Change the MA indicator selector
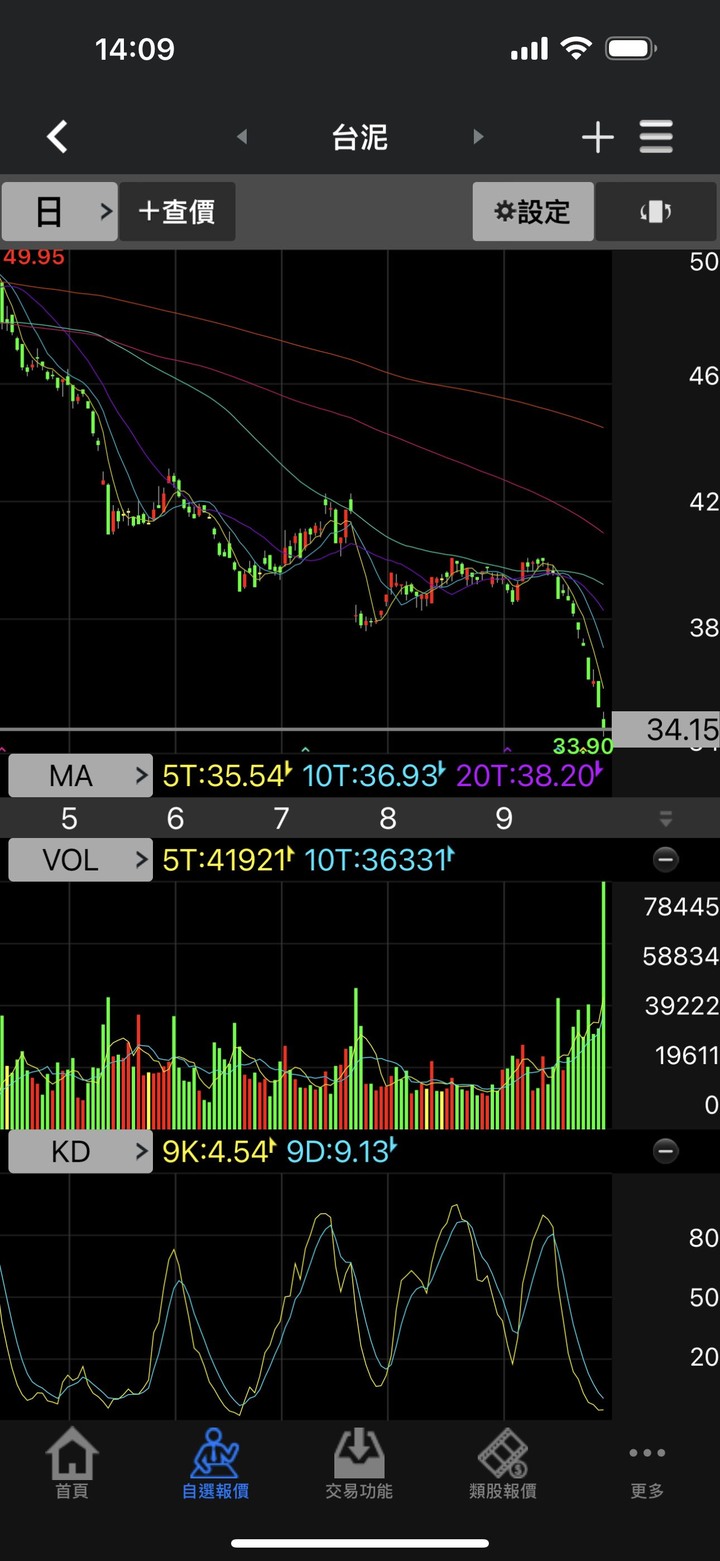 [80, 775]
